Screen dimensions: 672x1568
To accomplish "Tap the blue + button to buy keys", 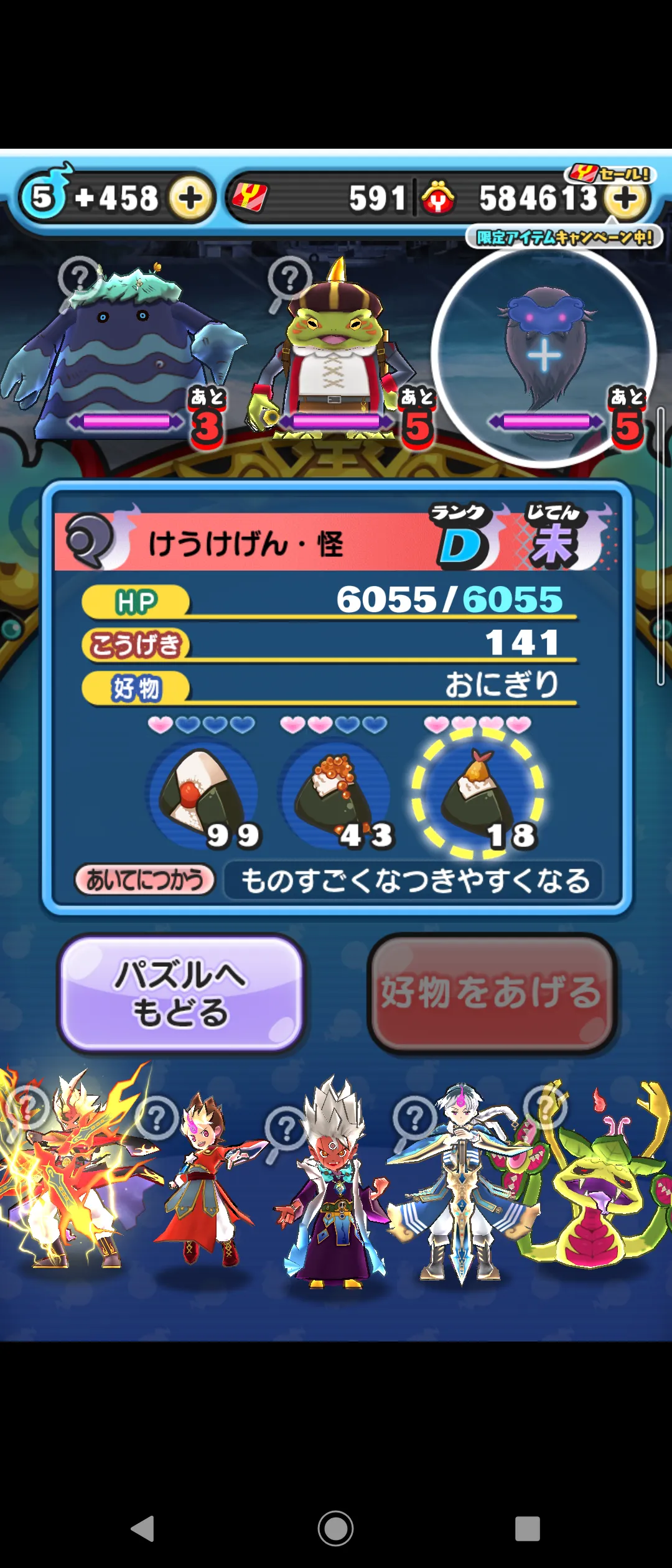I will click(192, 198).
